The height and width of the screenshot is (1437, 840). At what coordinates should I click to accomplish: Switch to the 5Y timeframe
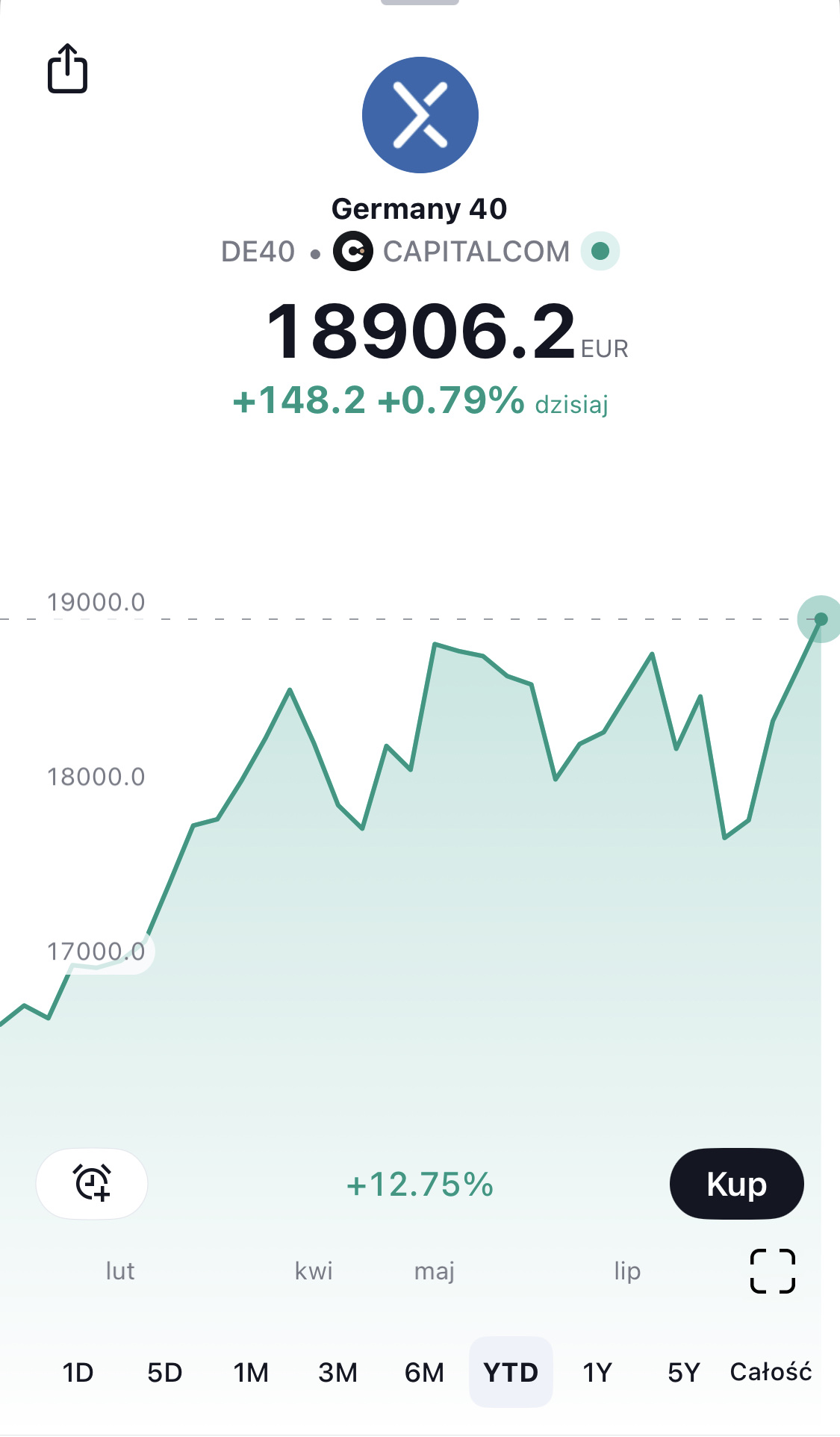[683, 1372]
